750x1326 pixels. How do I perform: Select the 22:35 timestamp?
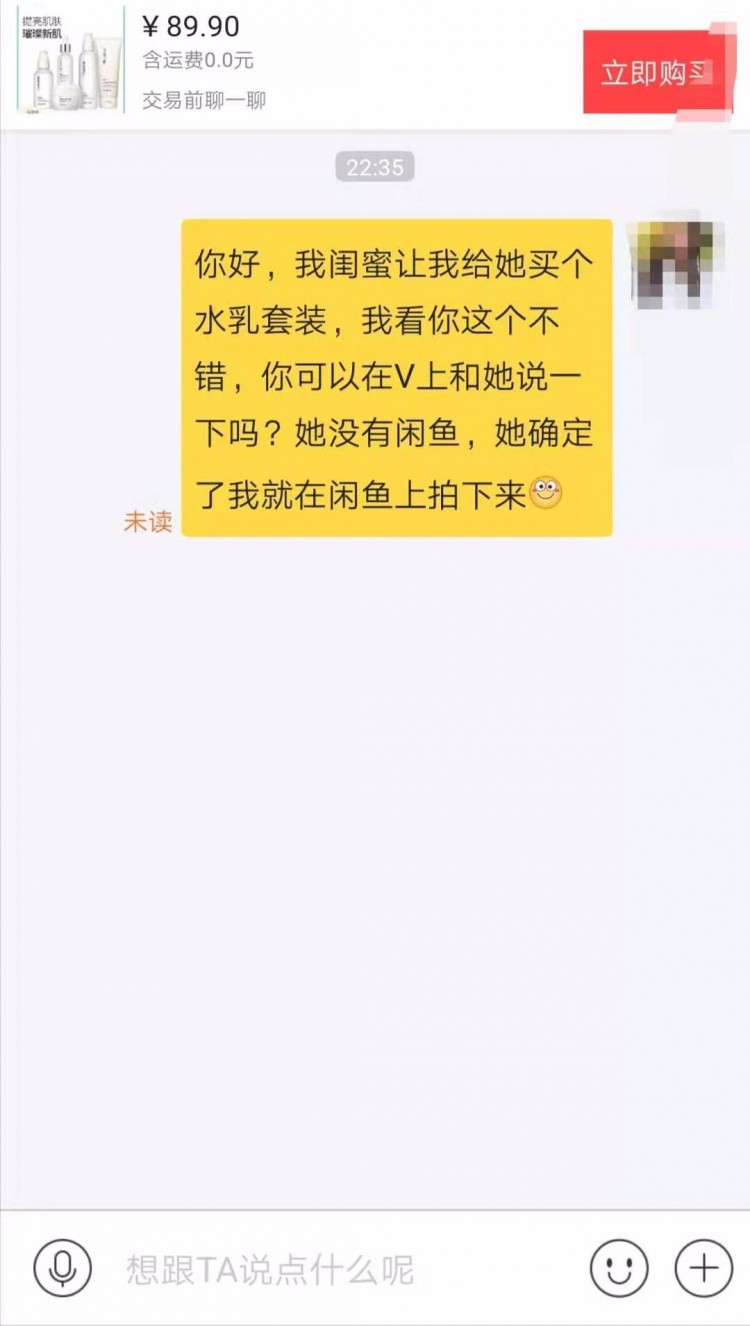click(x=375, y=167)
